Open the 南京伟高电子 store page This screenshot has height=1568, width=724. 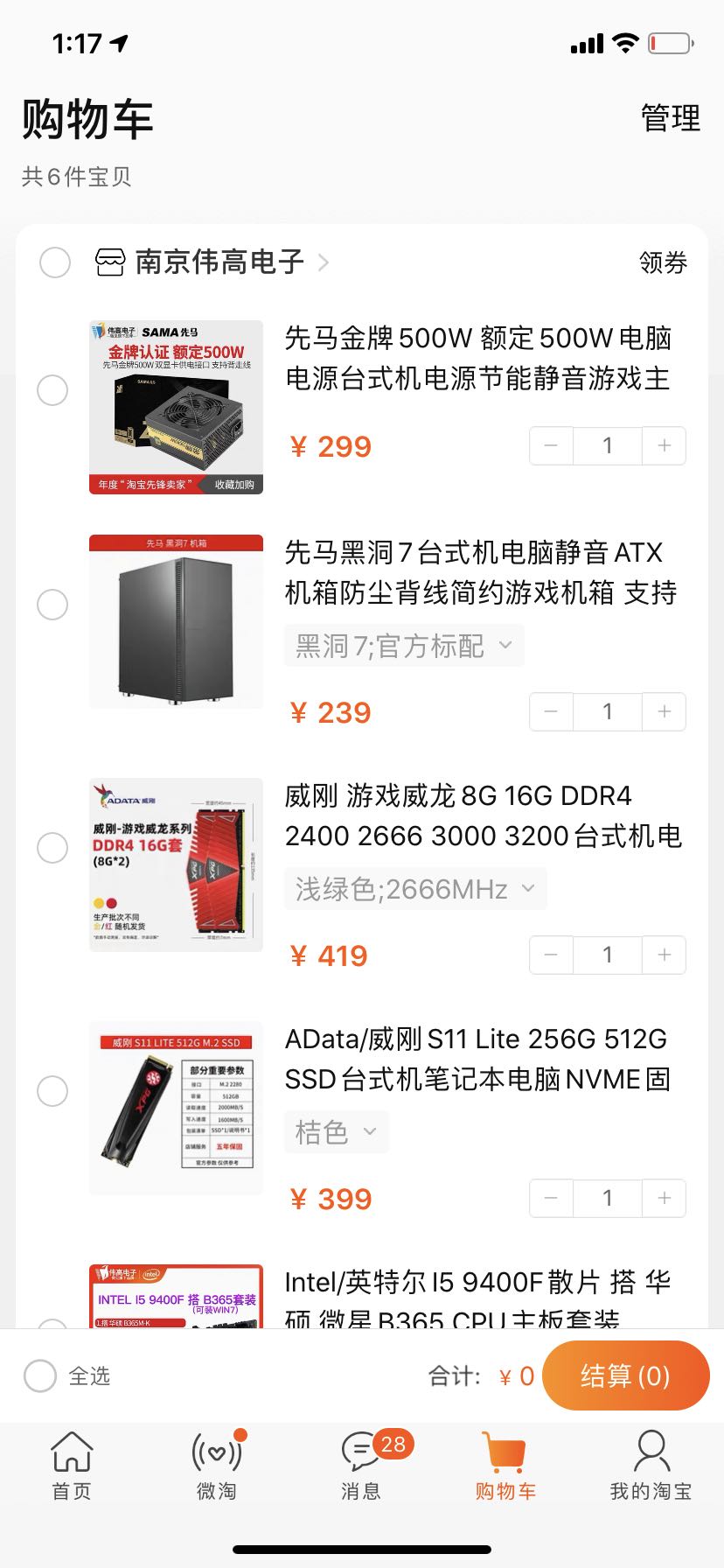pyautogui.click(x=219, y=262)
